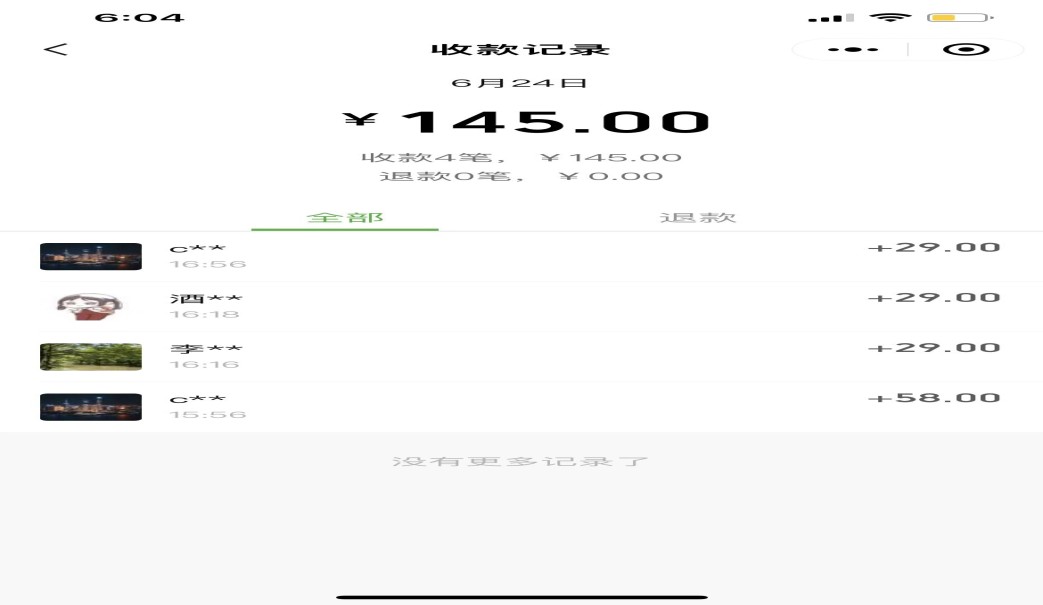View the payment record from 李**
Screen dimensions: 1043x605
point(520,356)
